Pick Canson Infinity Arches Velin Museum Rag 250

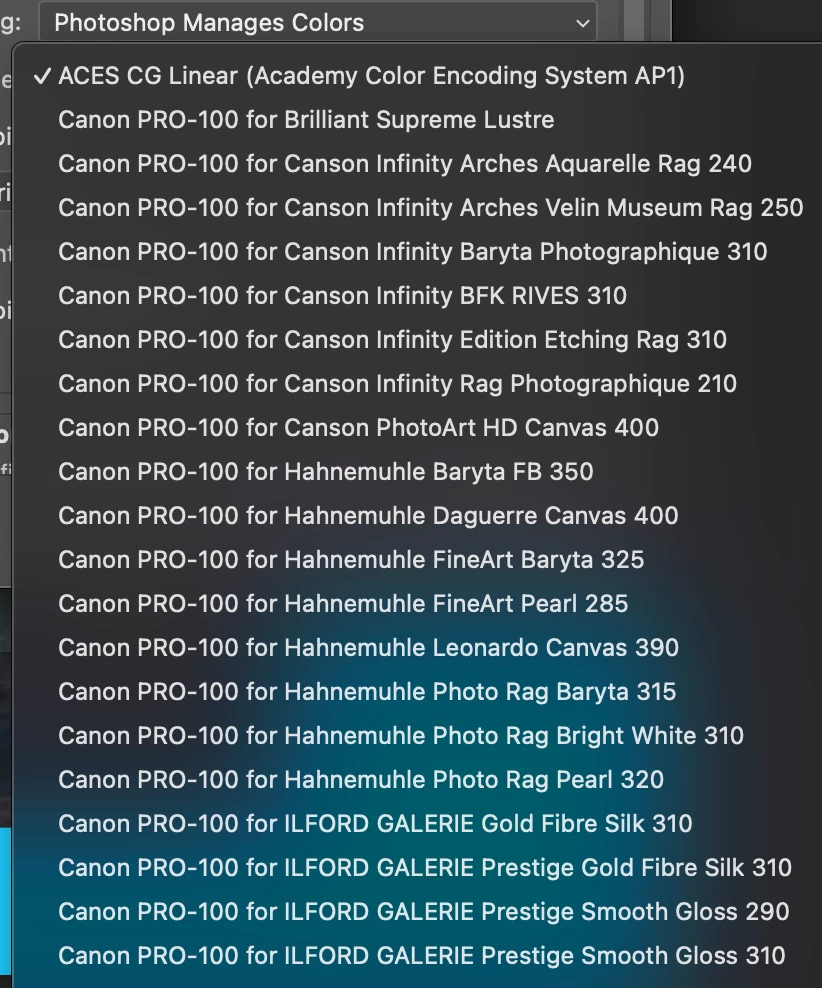430,208
